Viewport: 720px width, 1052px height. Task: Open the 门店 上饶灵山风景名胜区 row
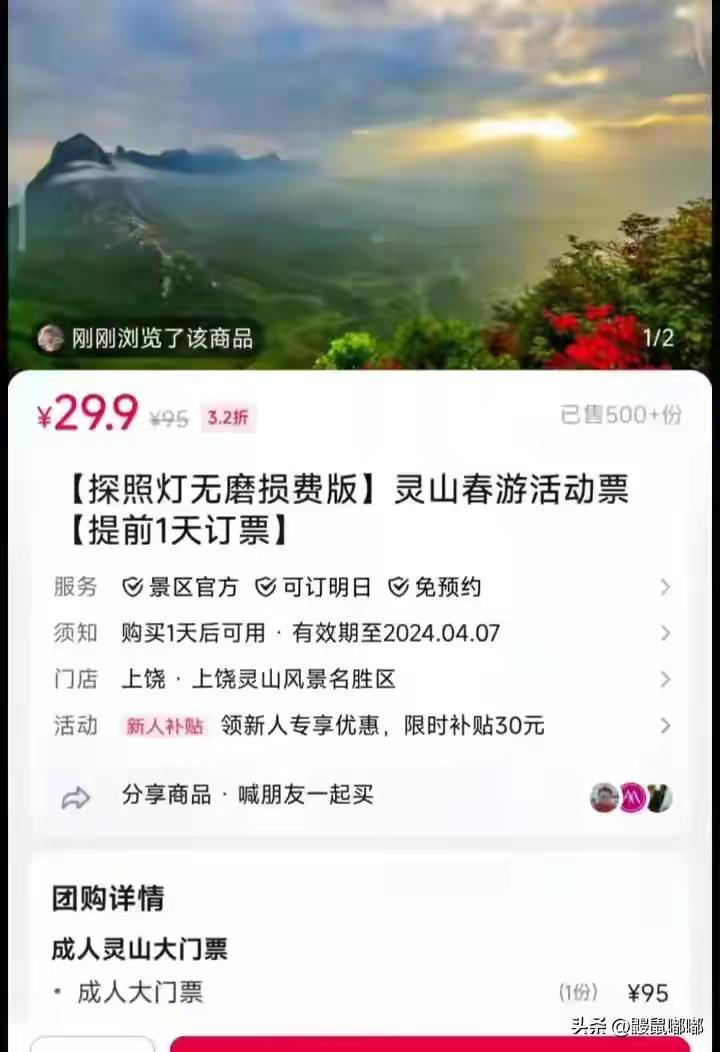pyautogui.click(x=360, y=679)
